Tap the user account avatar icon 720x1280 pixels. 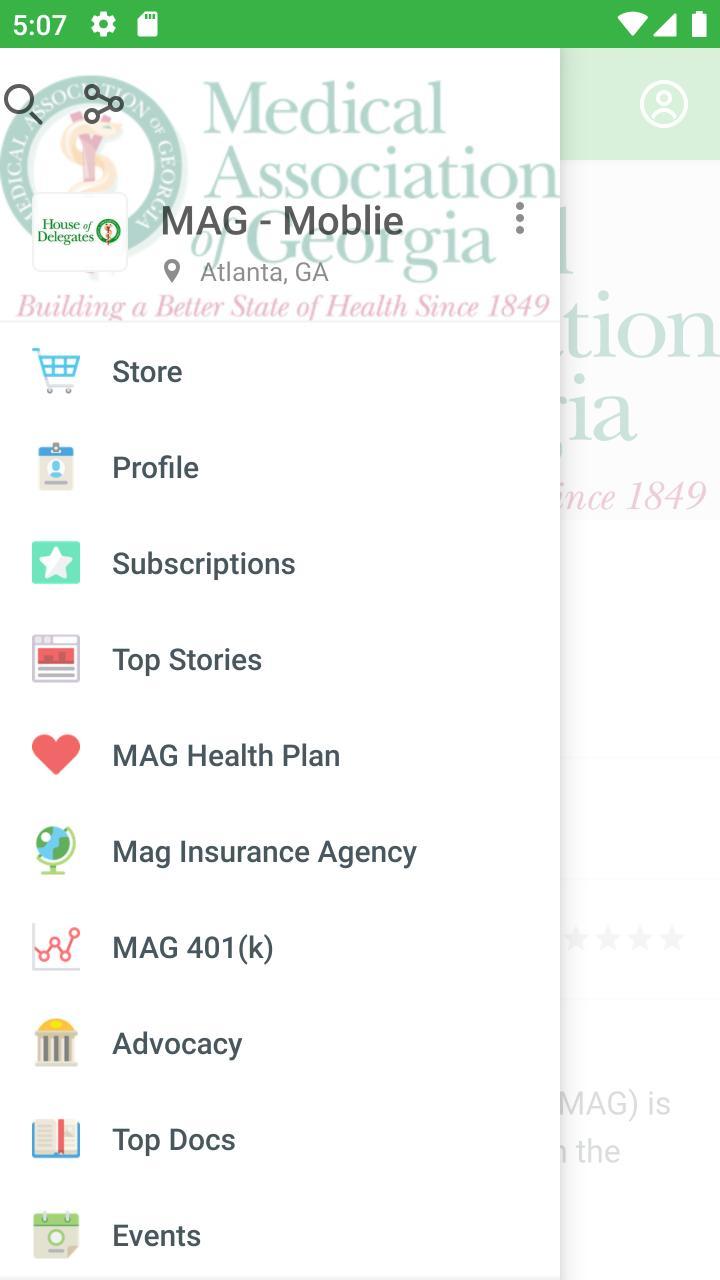pyautogui.click(x=663, y=104)
